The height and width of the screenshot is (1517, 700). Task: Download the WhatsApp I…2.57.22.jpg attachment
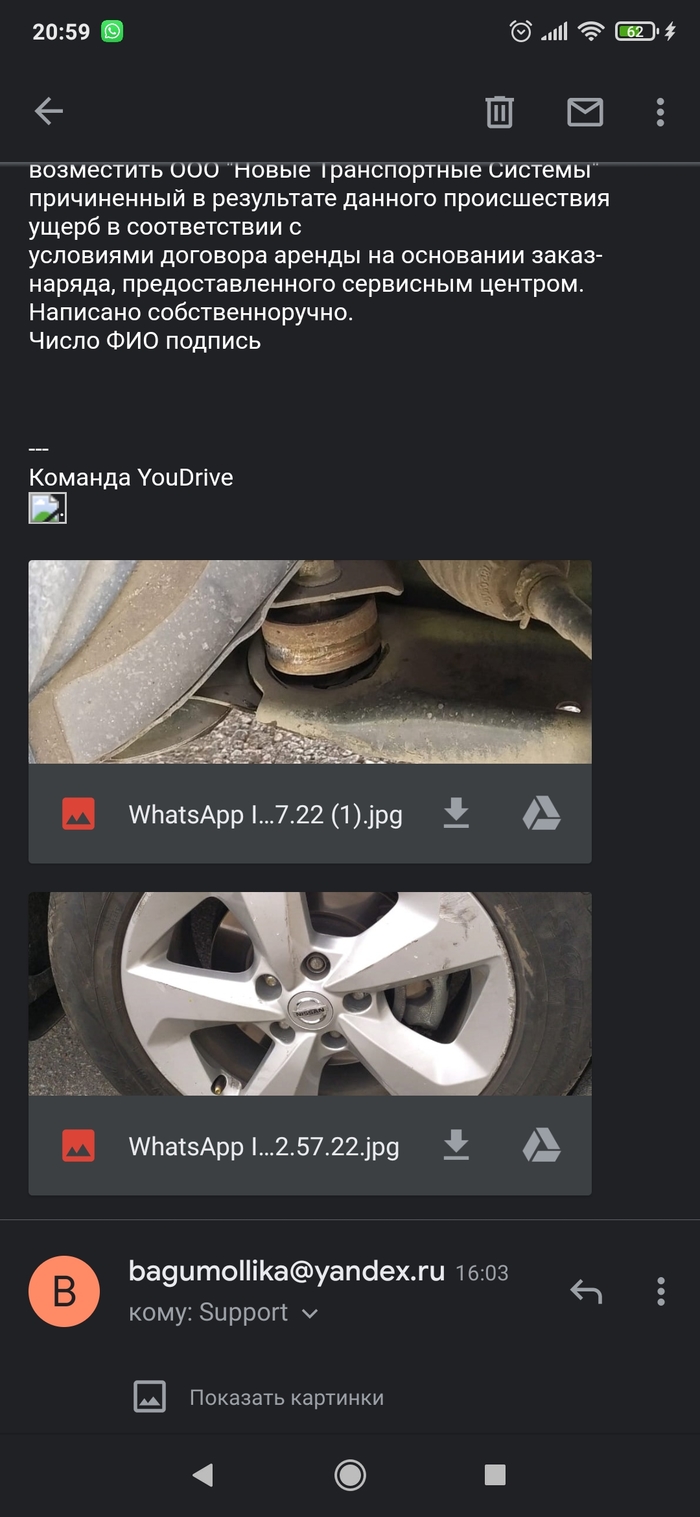pos(456,1146)
